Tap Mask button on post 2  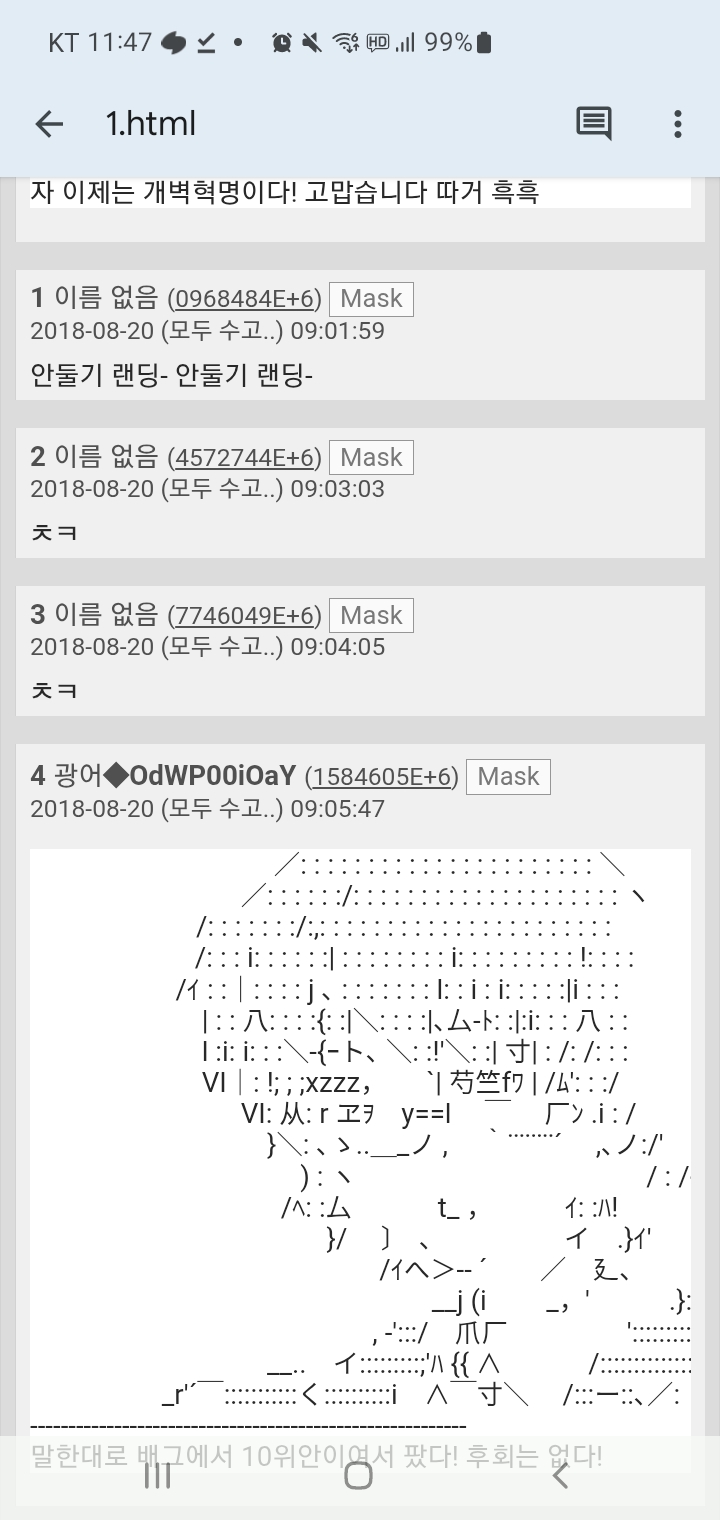pos(371,458)
